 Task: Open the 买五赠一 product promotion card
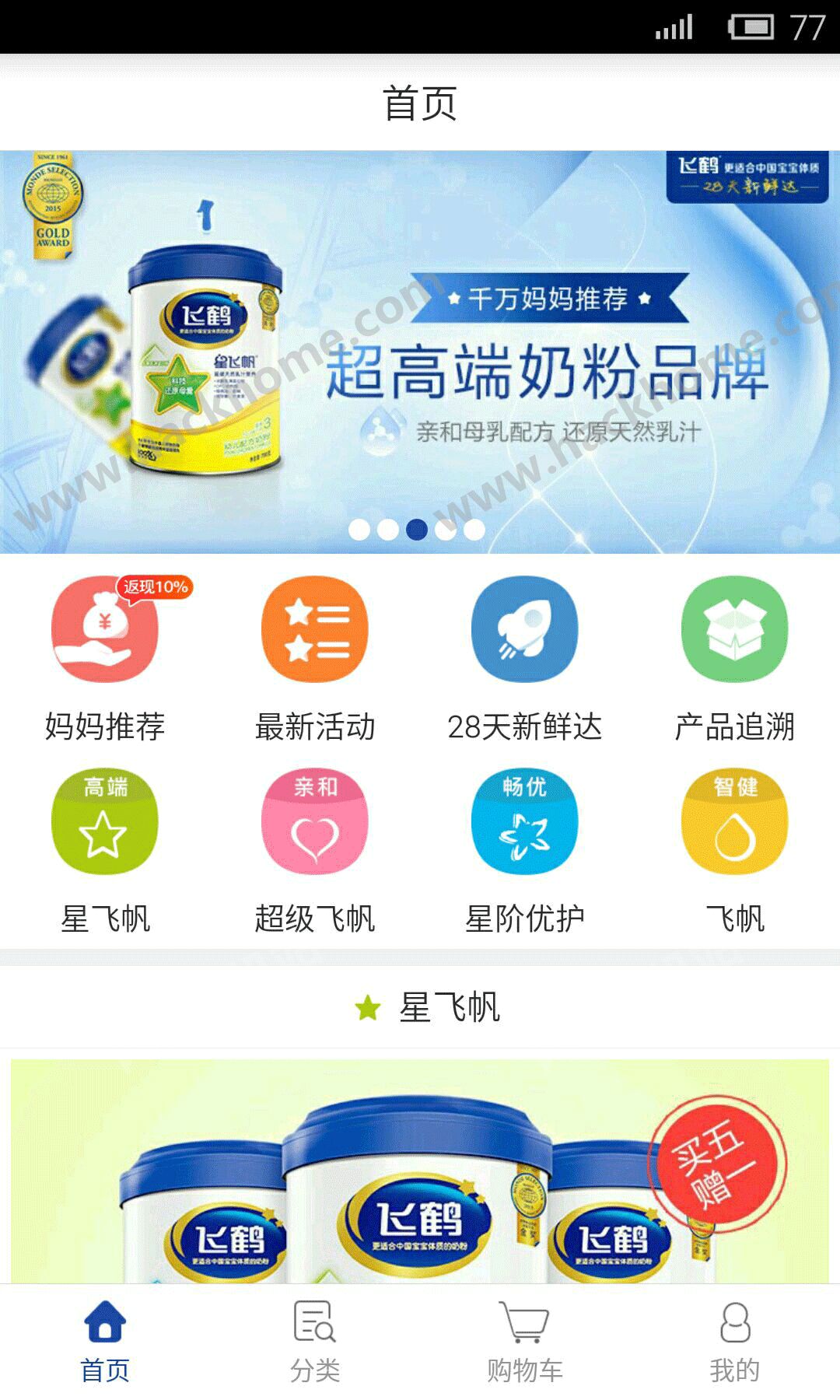(420, 1171)
